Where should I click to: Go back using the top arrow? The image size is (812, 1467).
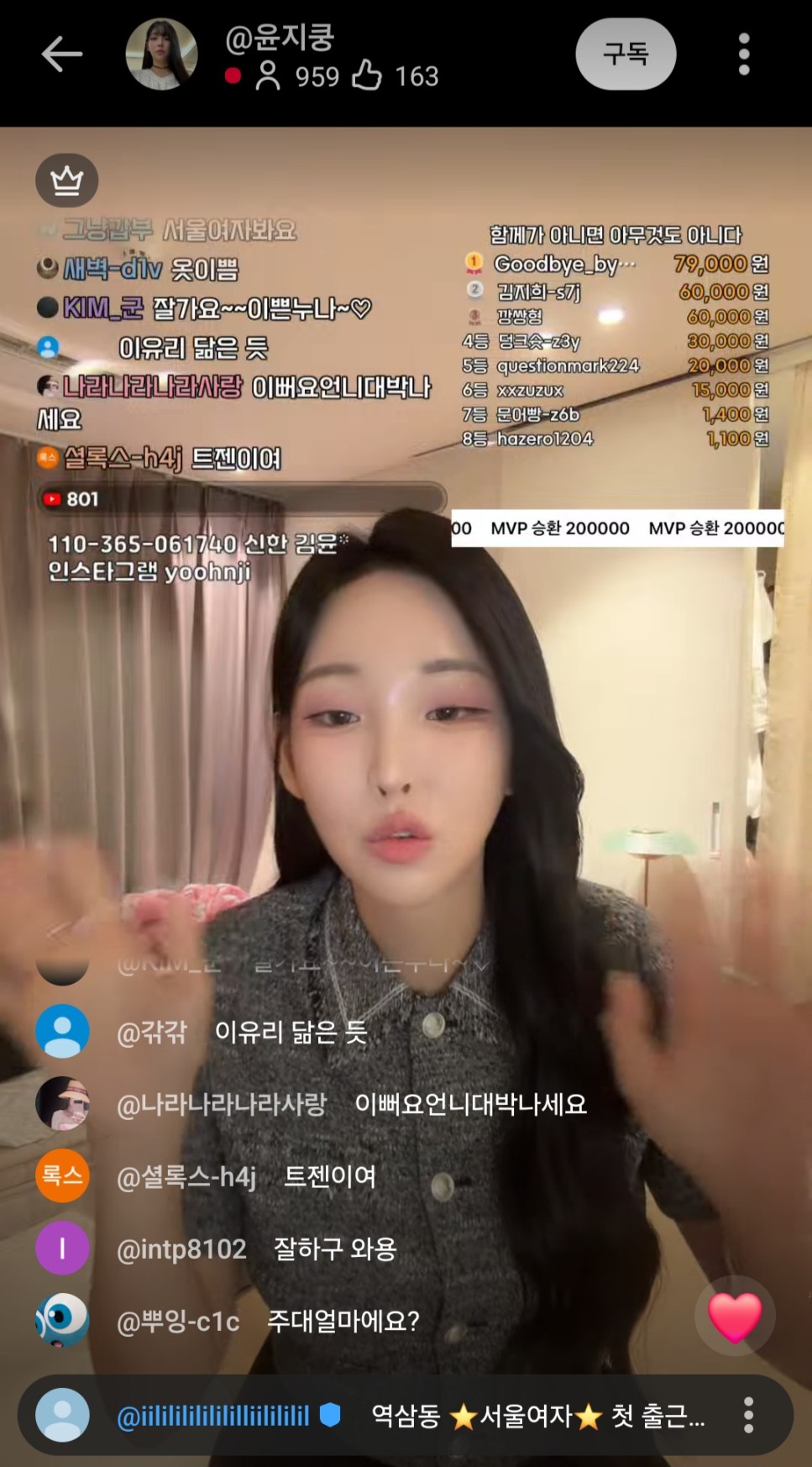click(61, 55)
